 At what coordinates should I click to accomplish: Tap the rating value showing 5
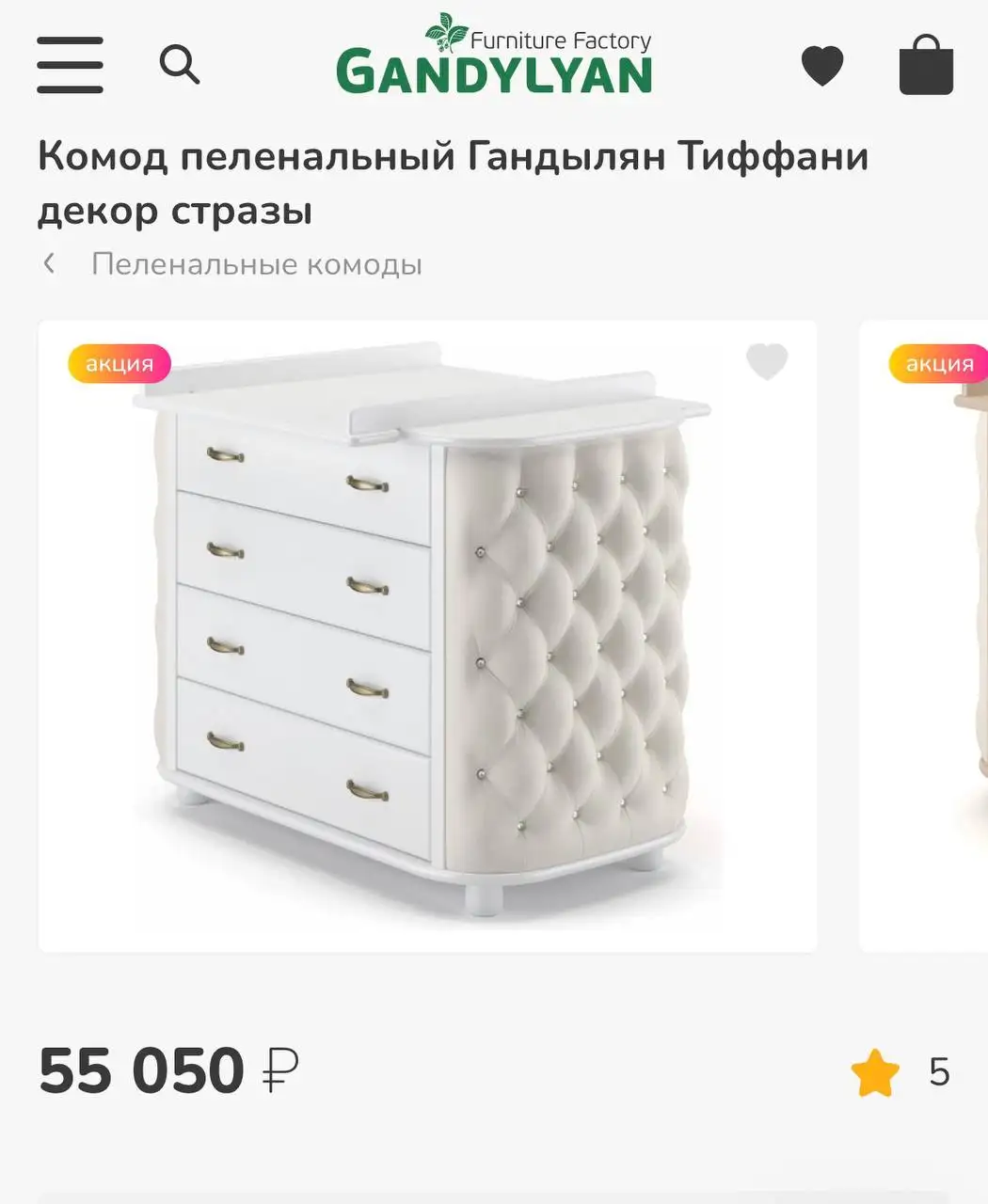click(938, 1070)
